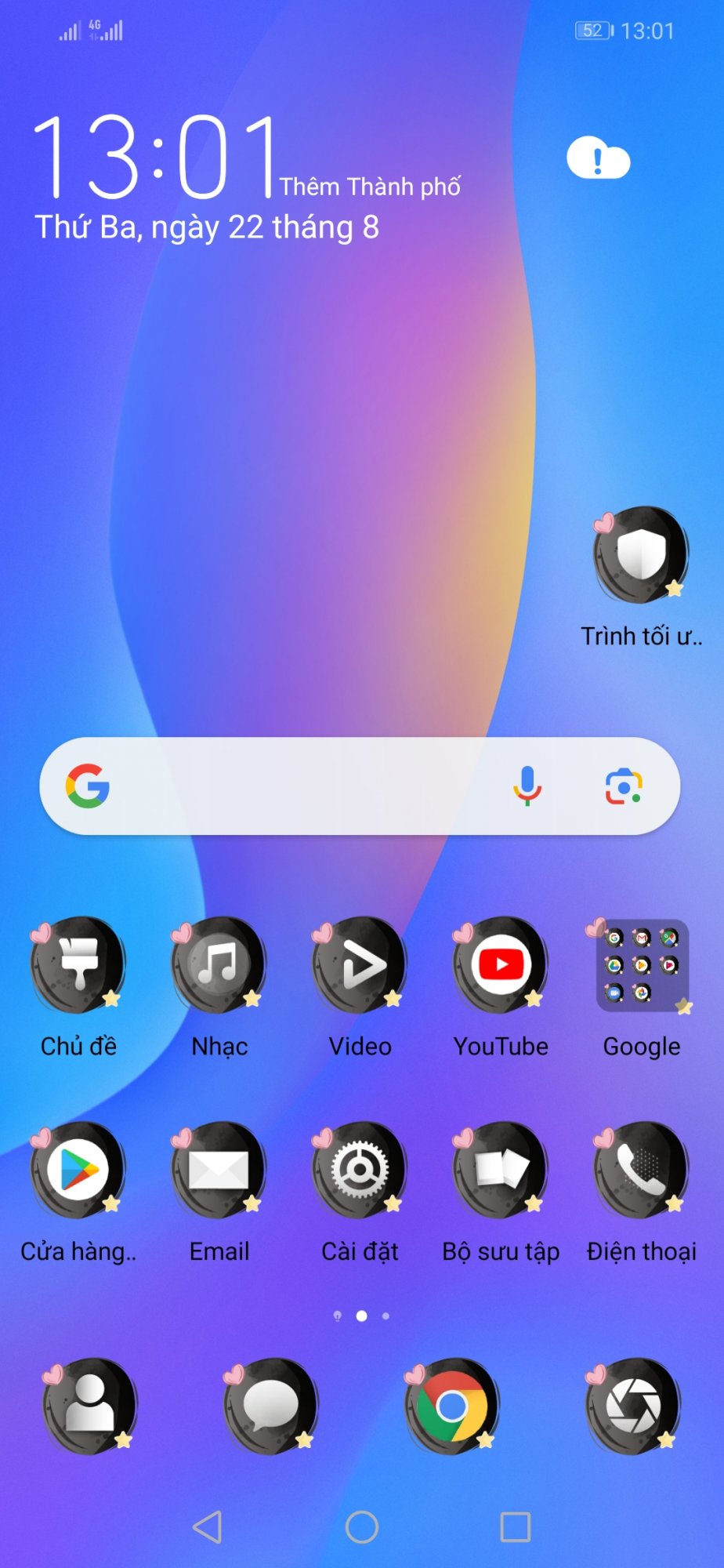Tap Thêm Thành phố to add city
The width and height of the screenshot is (724, 1568).
coord(370,187)
